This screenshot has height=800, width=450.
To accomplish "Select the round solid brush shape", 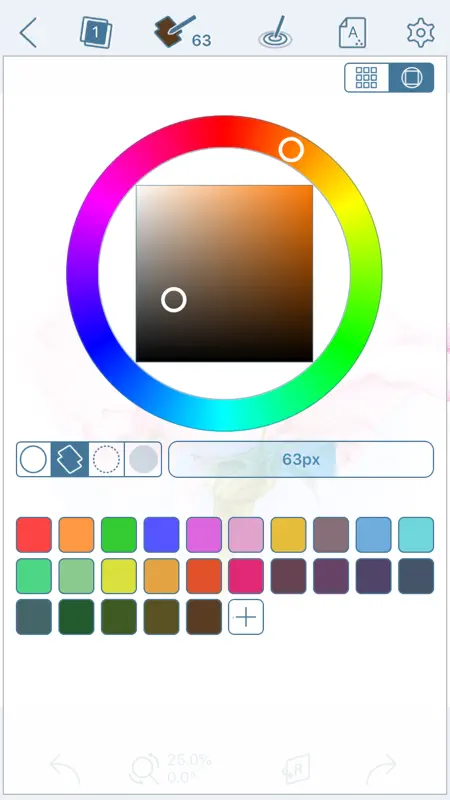I will [x=33, y=459].
